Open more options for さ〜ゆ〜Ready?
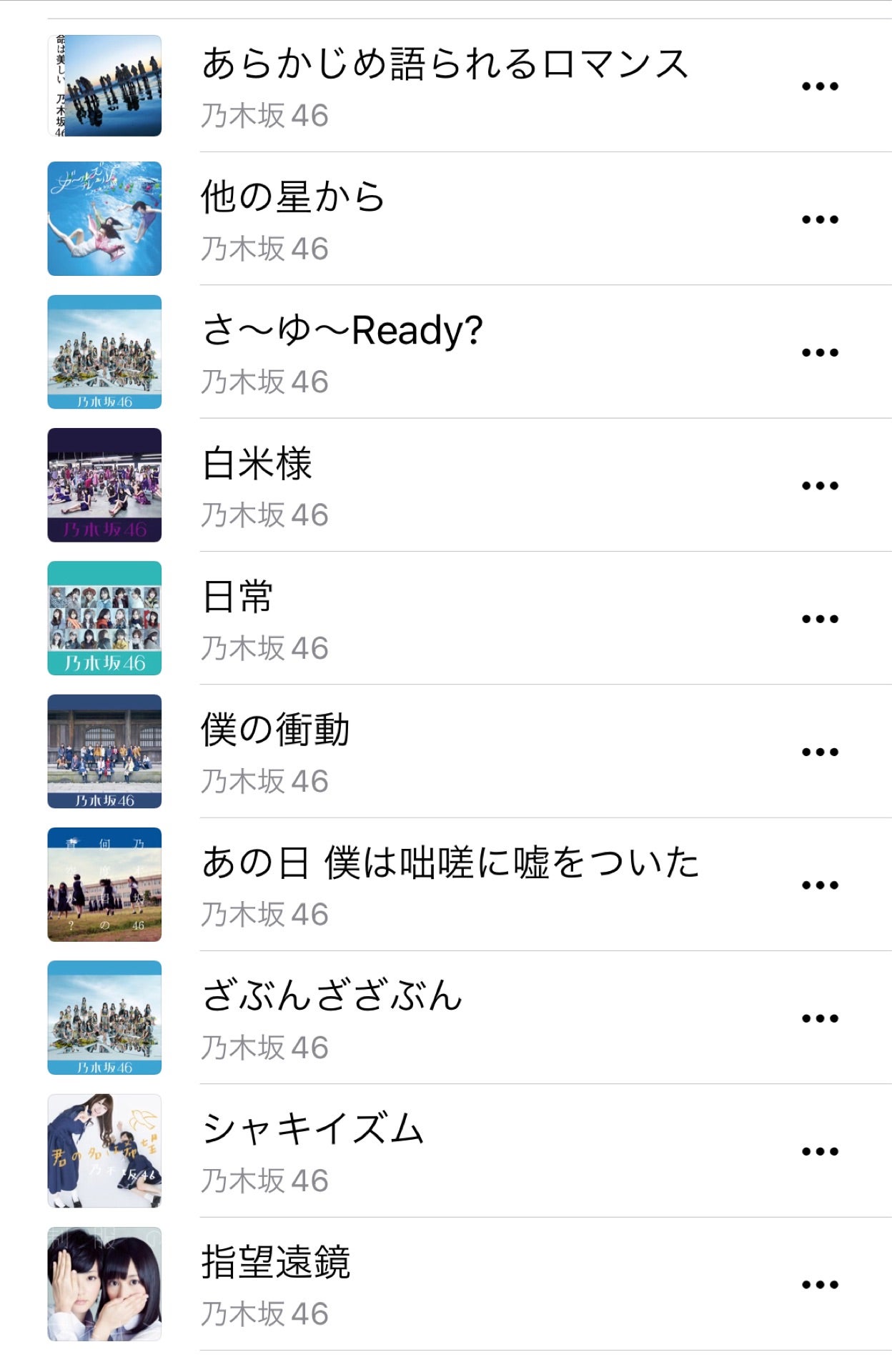 coord(819,352)
